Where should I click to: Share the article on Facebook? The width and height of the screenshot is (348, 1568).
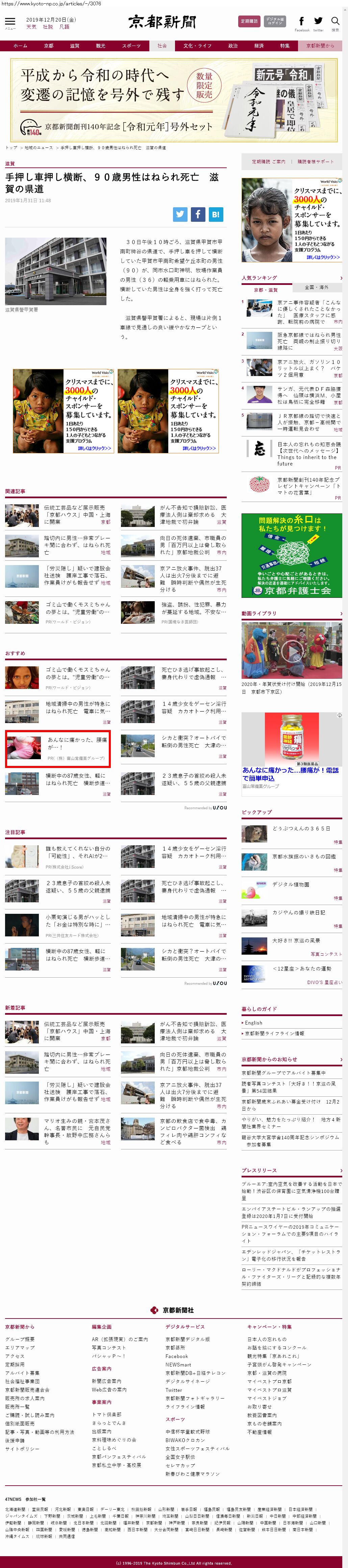197,214
